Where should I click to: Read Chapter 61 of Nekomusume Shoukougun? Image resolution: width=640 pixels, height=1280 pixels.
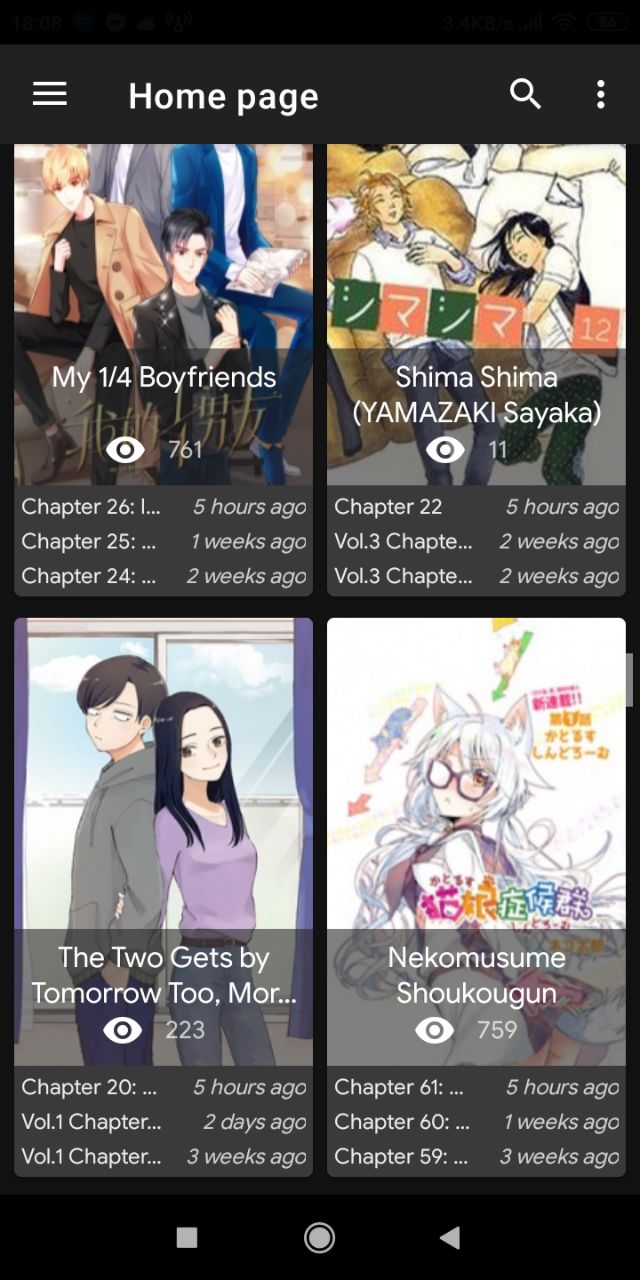pos(476,1087)
